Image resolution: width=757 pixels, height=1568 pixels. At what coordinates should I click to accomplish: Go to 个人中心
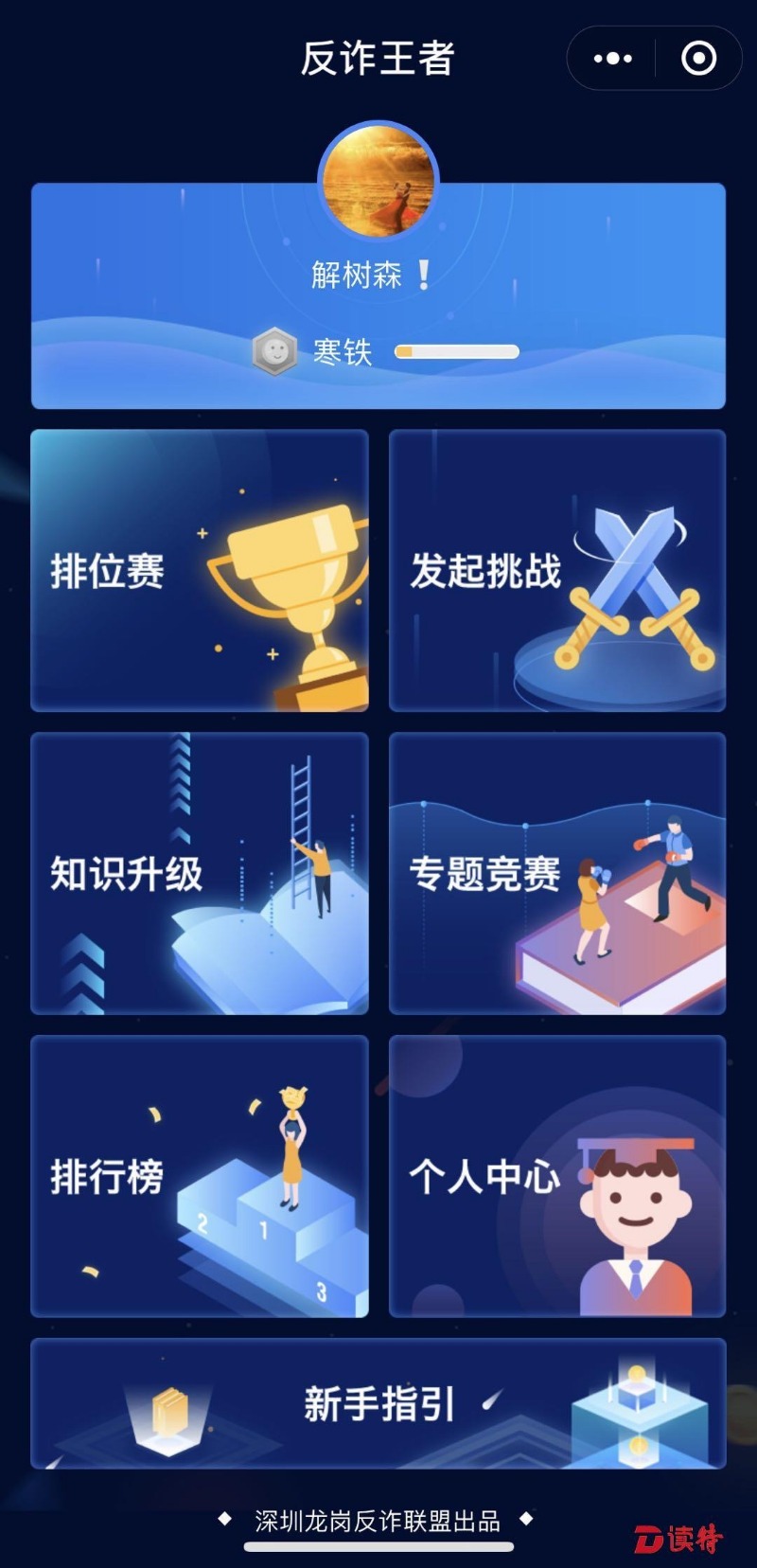557,1176
